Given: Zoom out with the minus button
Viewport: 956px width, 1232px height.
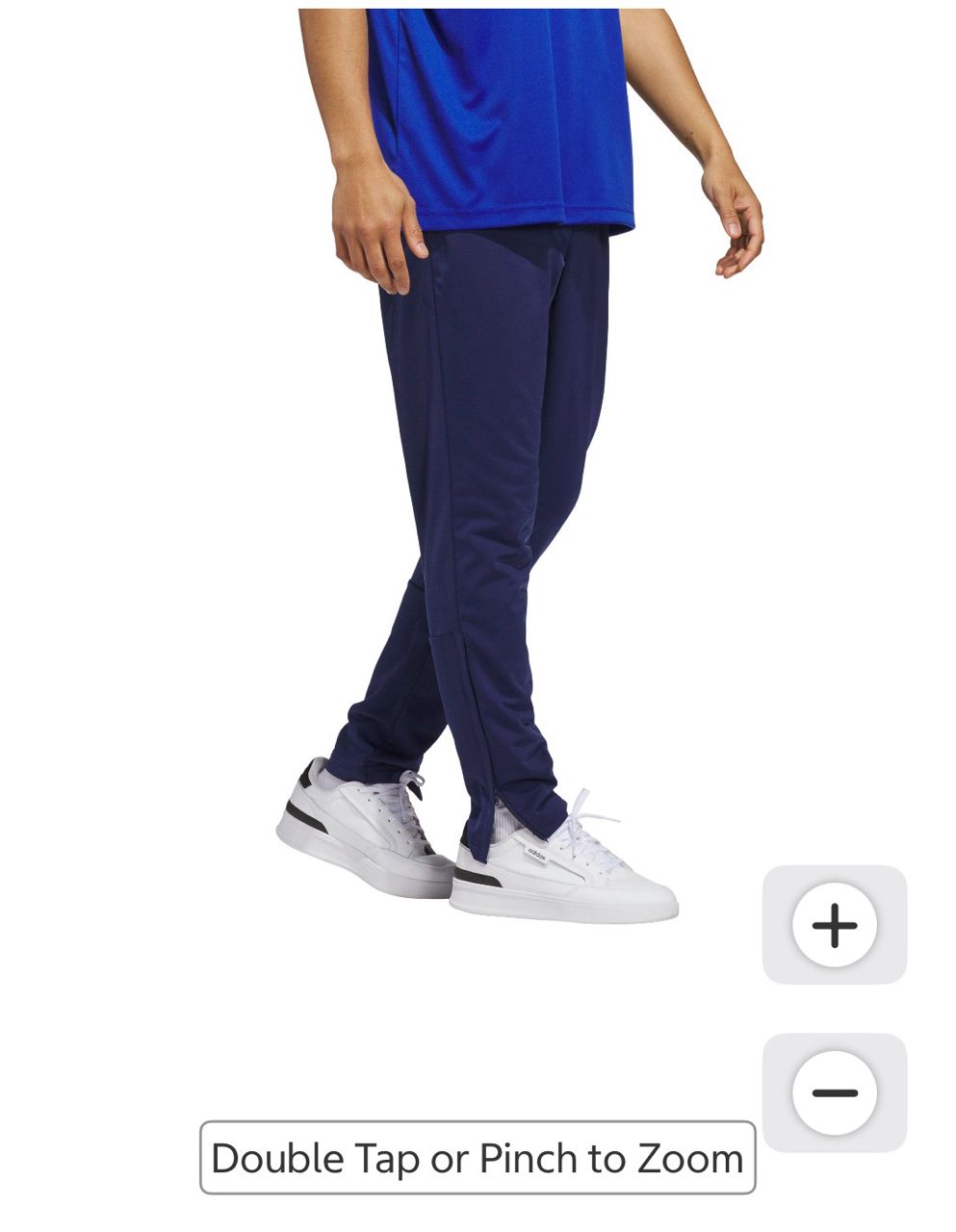Looking at the screenshot, I should pyautogui.click(x=834, y=1092).
